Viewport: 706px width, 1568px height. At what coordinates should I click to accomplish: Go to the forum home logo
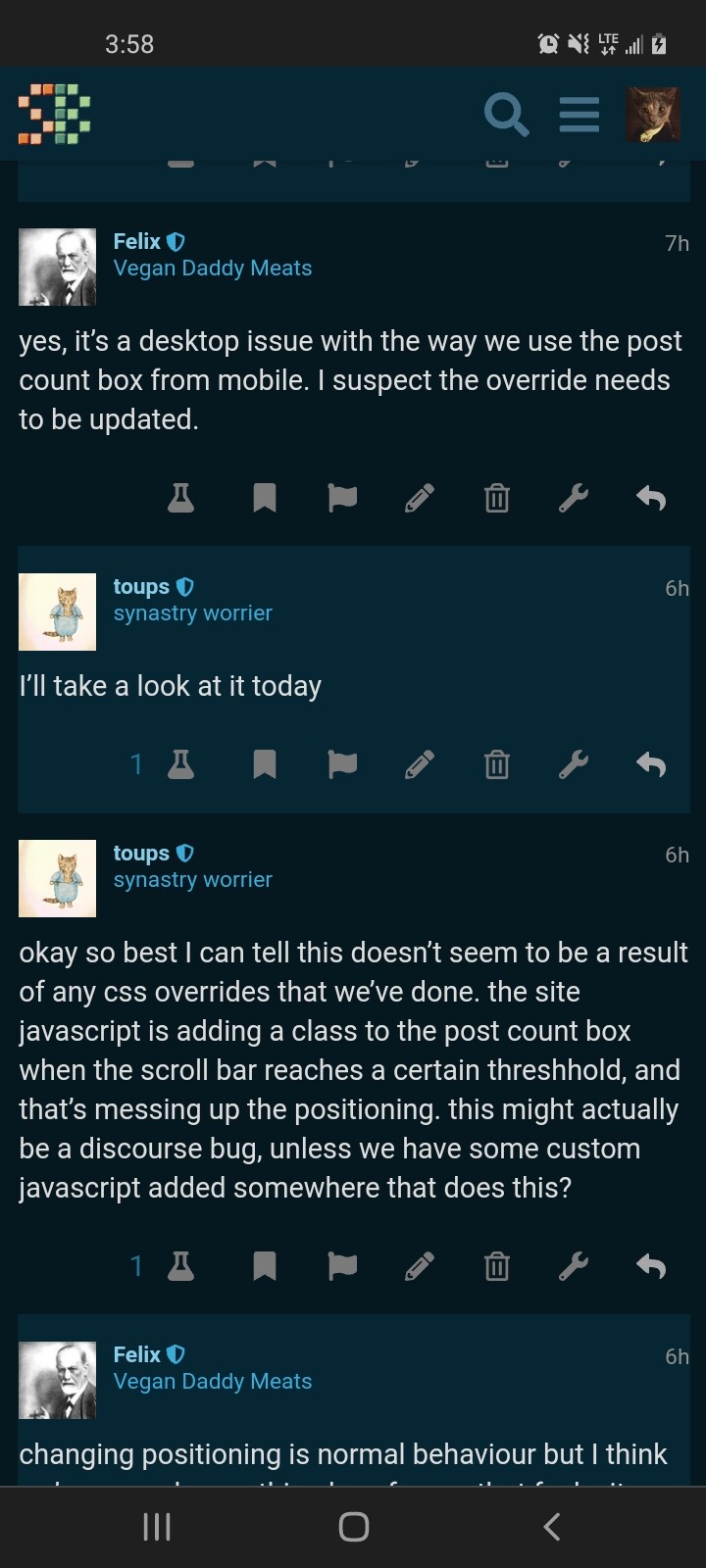coord(55,115)
